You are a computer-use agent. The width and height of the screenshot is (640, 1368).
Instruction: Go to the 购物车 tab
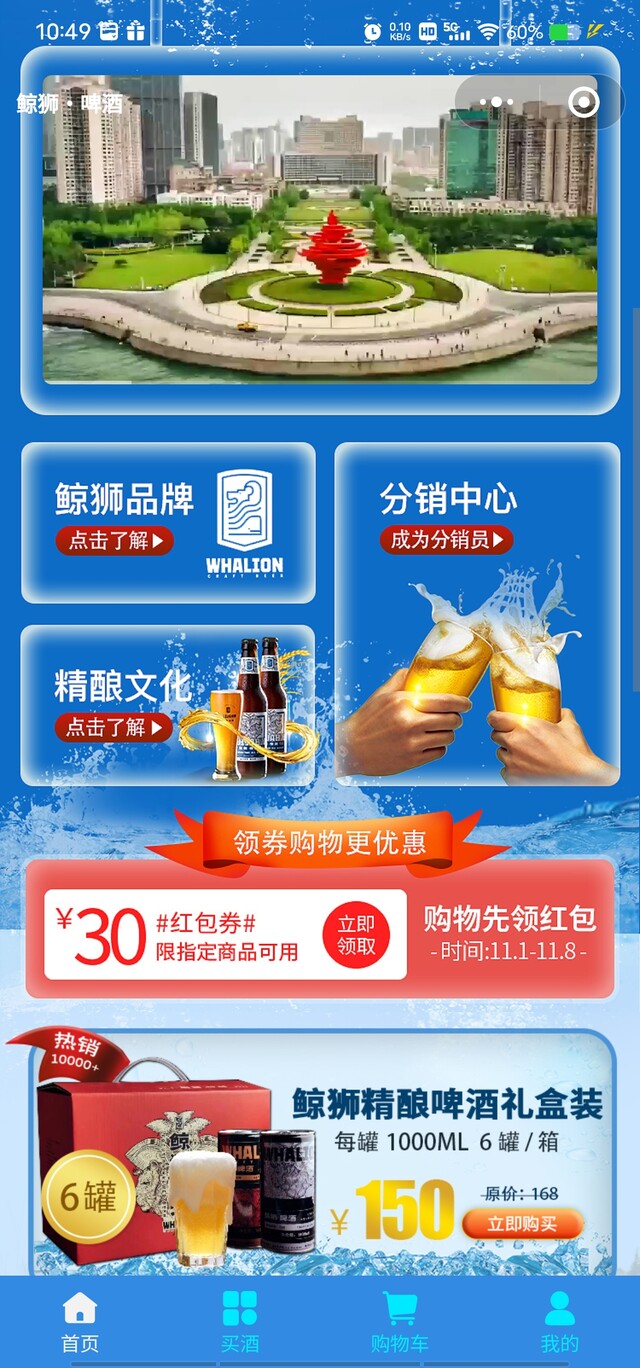(400, 1322)
